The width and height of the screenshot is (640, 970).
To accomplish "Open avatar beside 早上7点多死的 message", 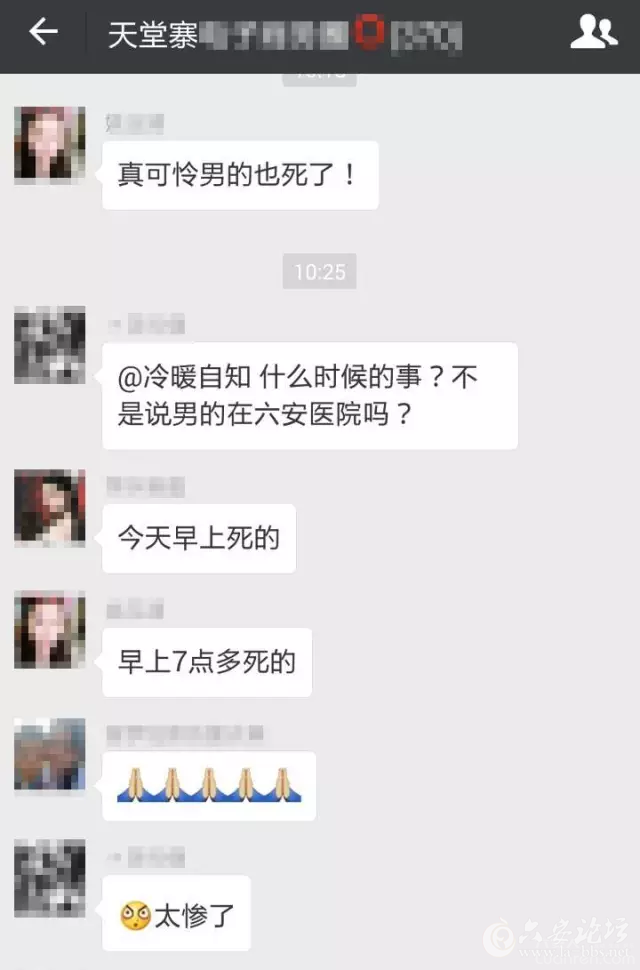I will click(x=49, y=631).
